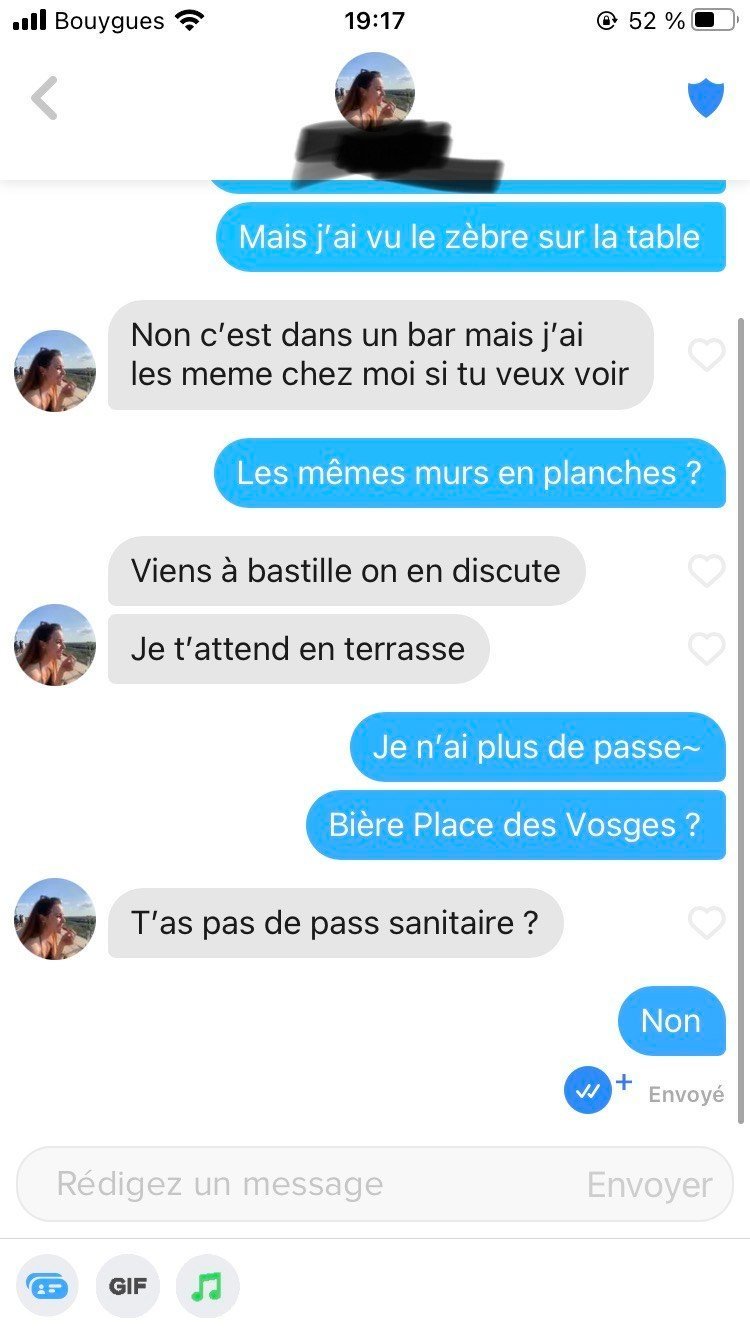This screenshot has height=1334, width=750.
Task: Open the match's profile photo at top
Action: (x=374, y=91)
